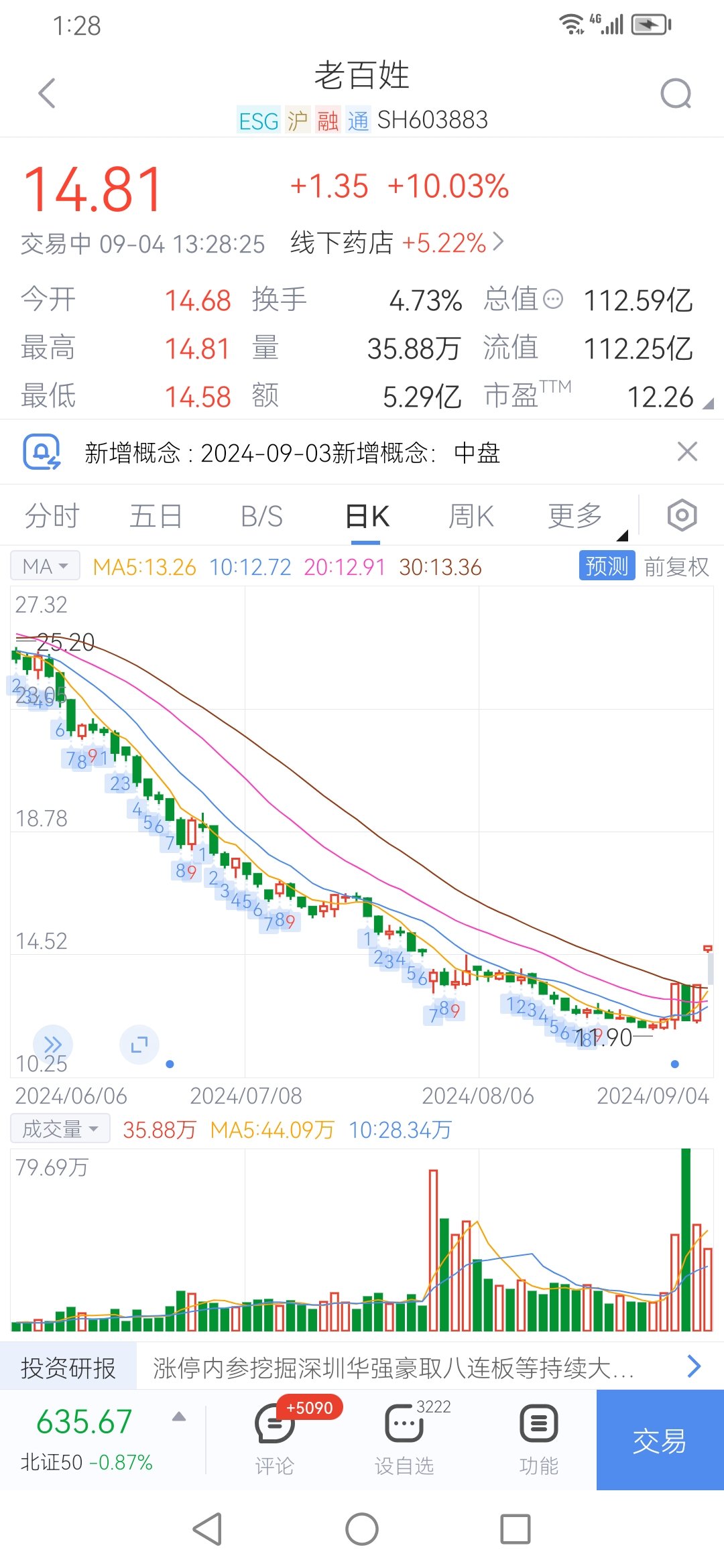
Task: Open the 线下药店 sector link
Action: [396, 243]
